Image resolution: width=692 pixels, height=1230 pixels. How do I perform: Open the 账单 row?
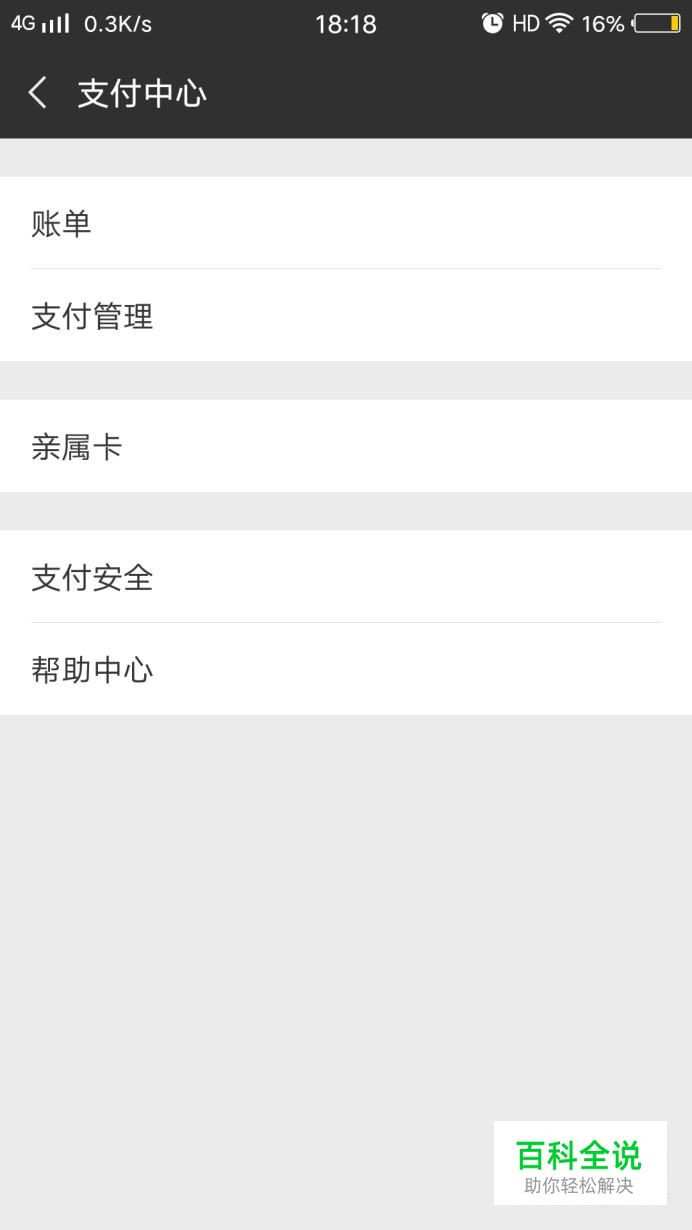pyautogui.click(x=346, y=223)
